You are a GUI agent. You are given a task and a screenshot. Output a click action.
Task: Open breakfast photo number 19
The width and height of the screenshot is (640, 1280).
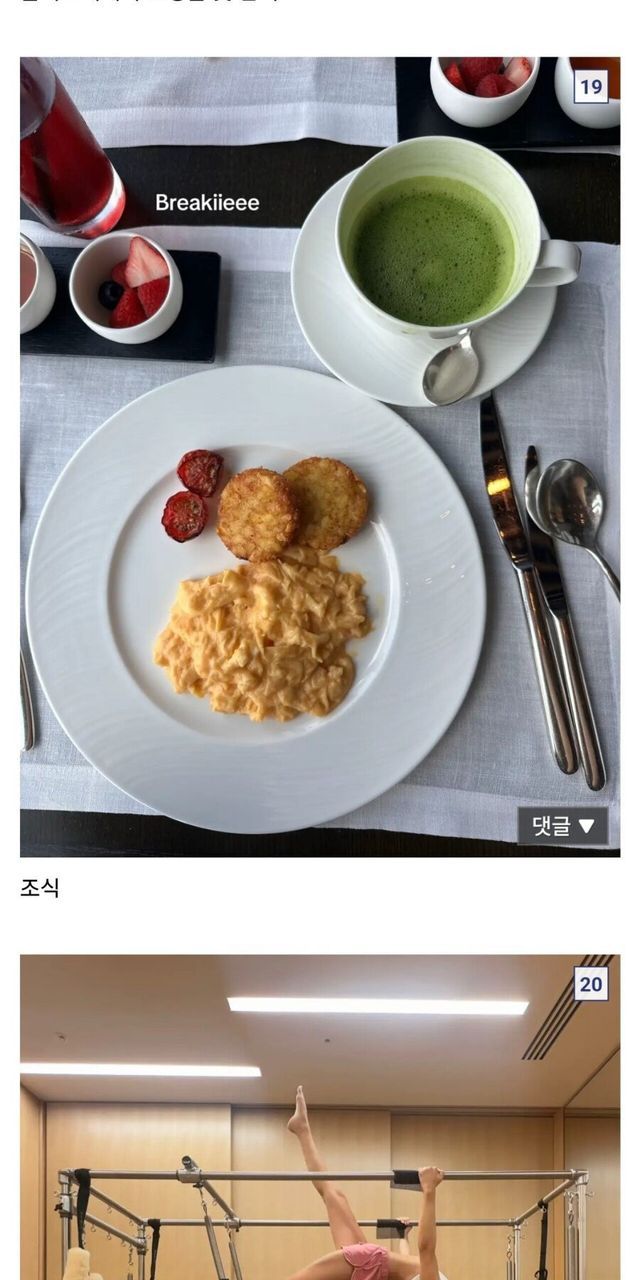pos(320,456)
